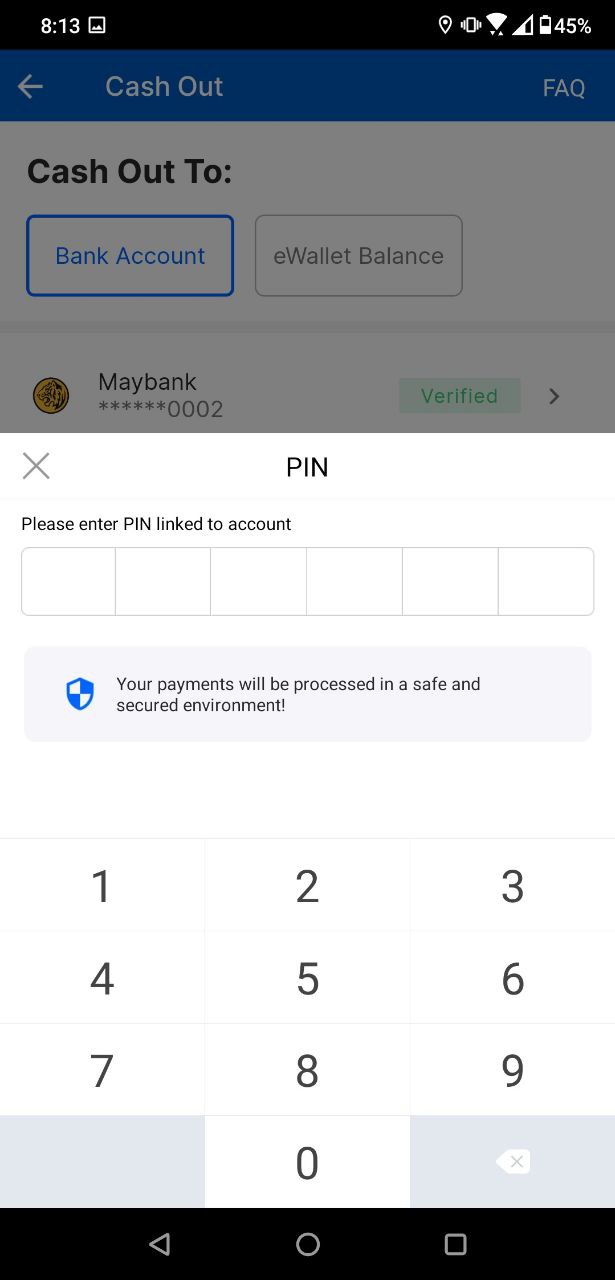
Task: Enter digit 8 on the keypad
Action: 307,1070
